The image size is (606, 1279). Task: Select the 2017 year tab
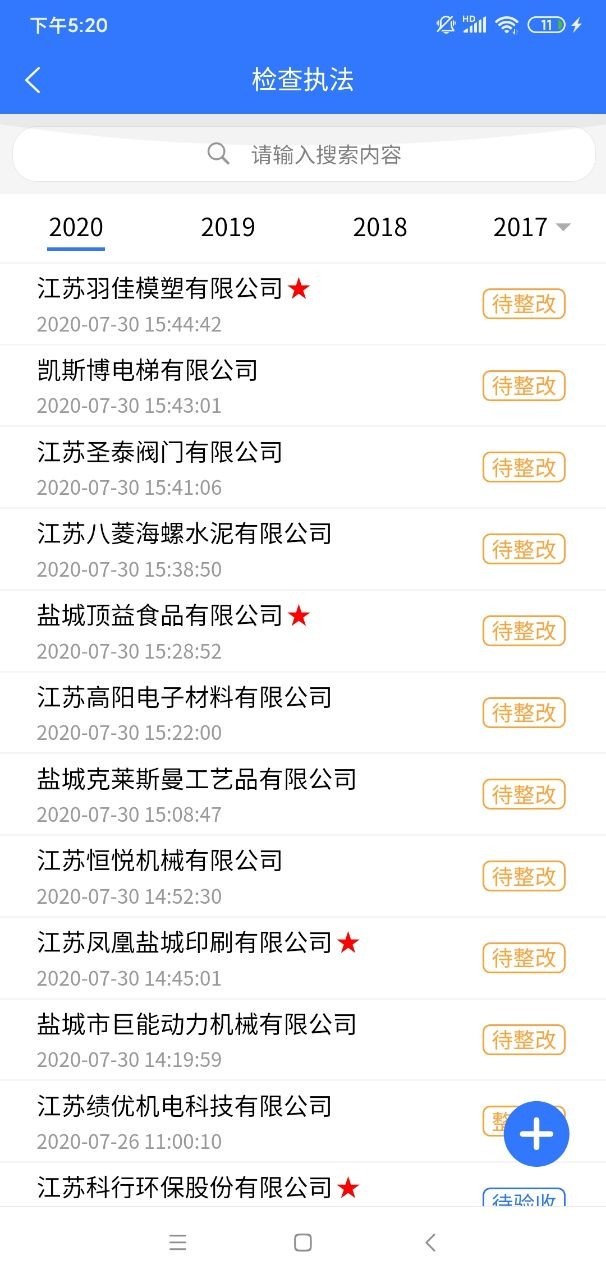coord(520,227)
